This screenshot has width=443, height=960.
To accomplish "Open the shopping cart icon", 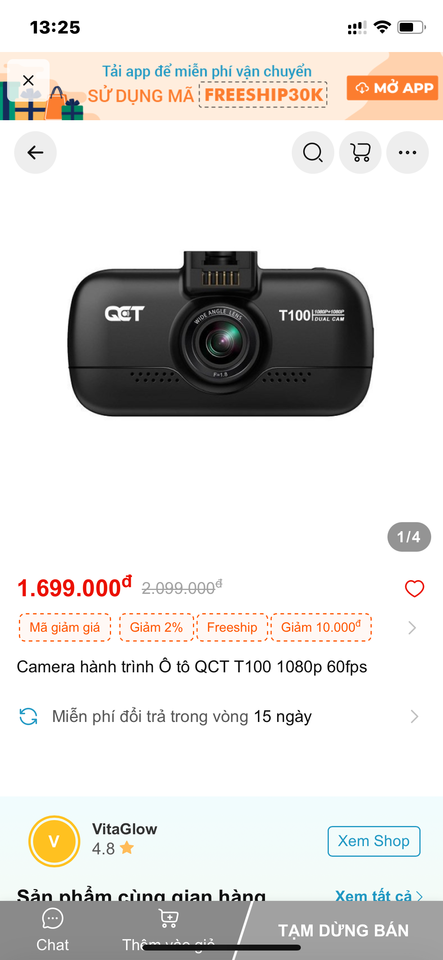I will (x=360, y=152).
